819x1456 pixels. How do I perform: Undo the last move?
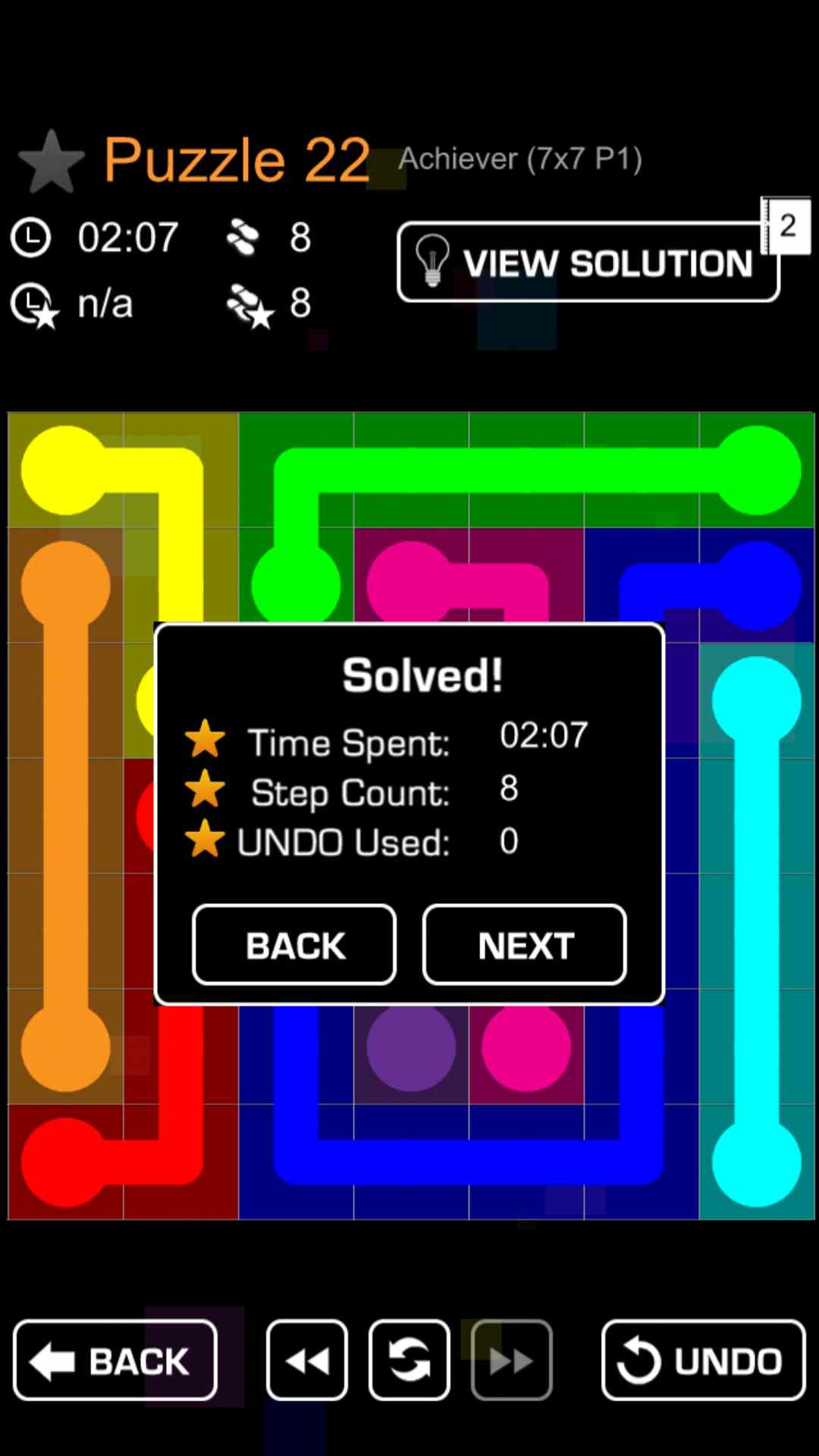[703, 1360]
